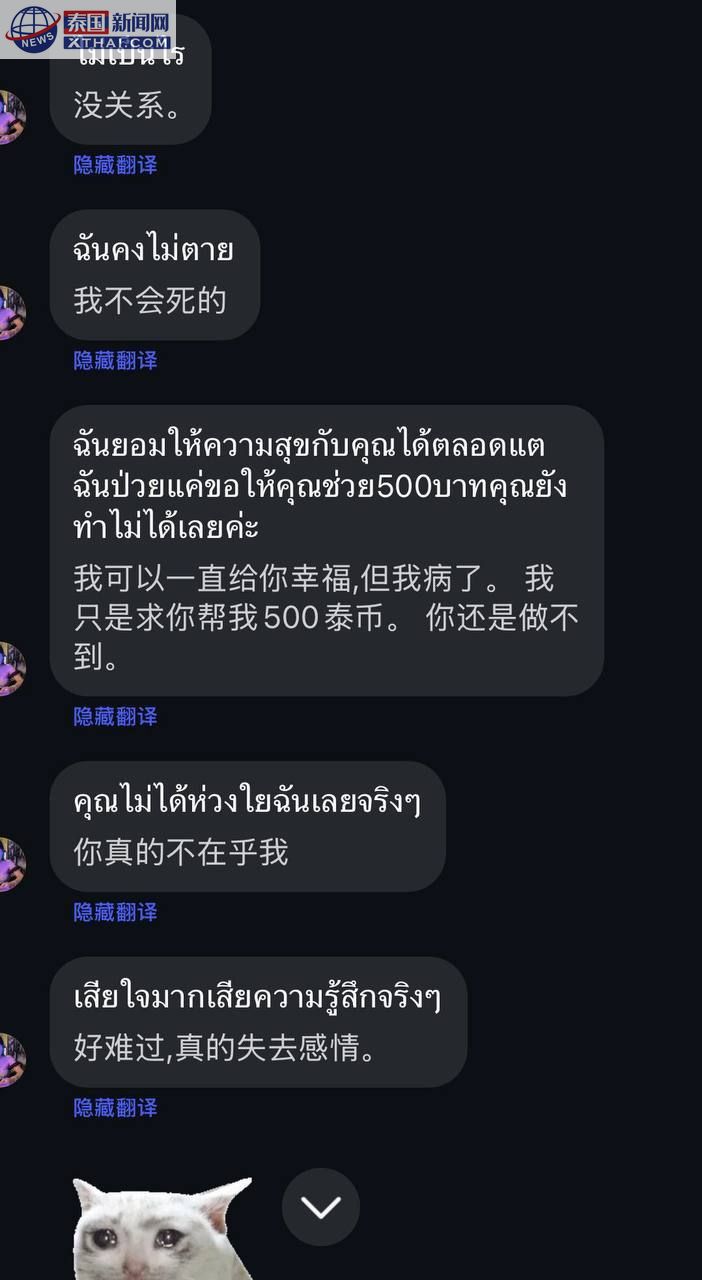The image size is (702, 1280).
Task: Open sender avatar beside 我不会死的 message
Action: click(x=10, y=313)
